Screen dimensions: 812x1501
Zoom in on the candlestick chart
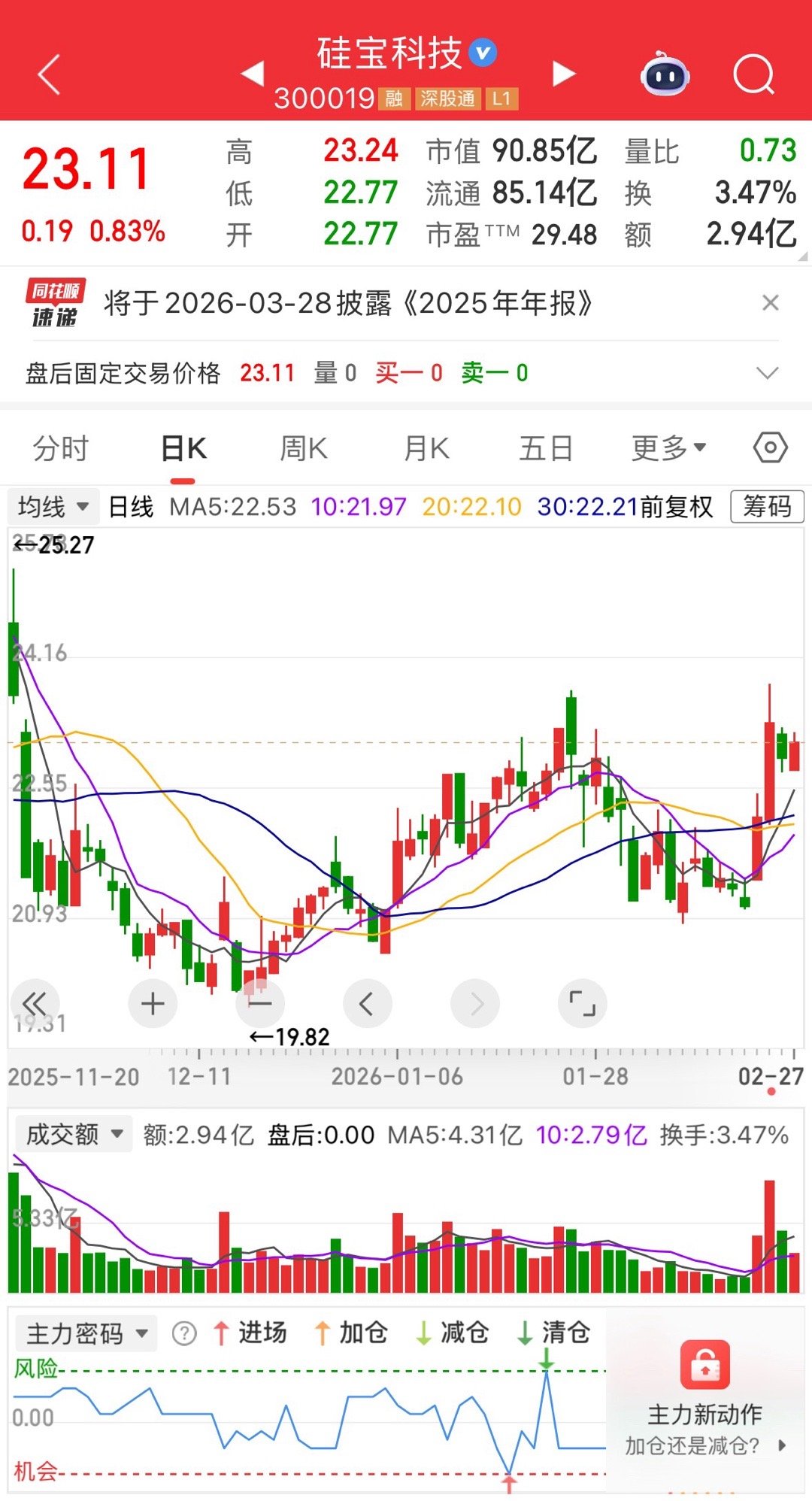153,1003
